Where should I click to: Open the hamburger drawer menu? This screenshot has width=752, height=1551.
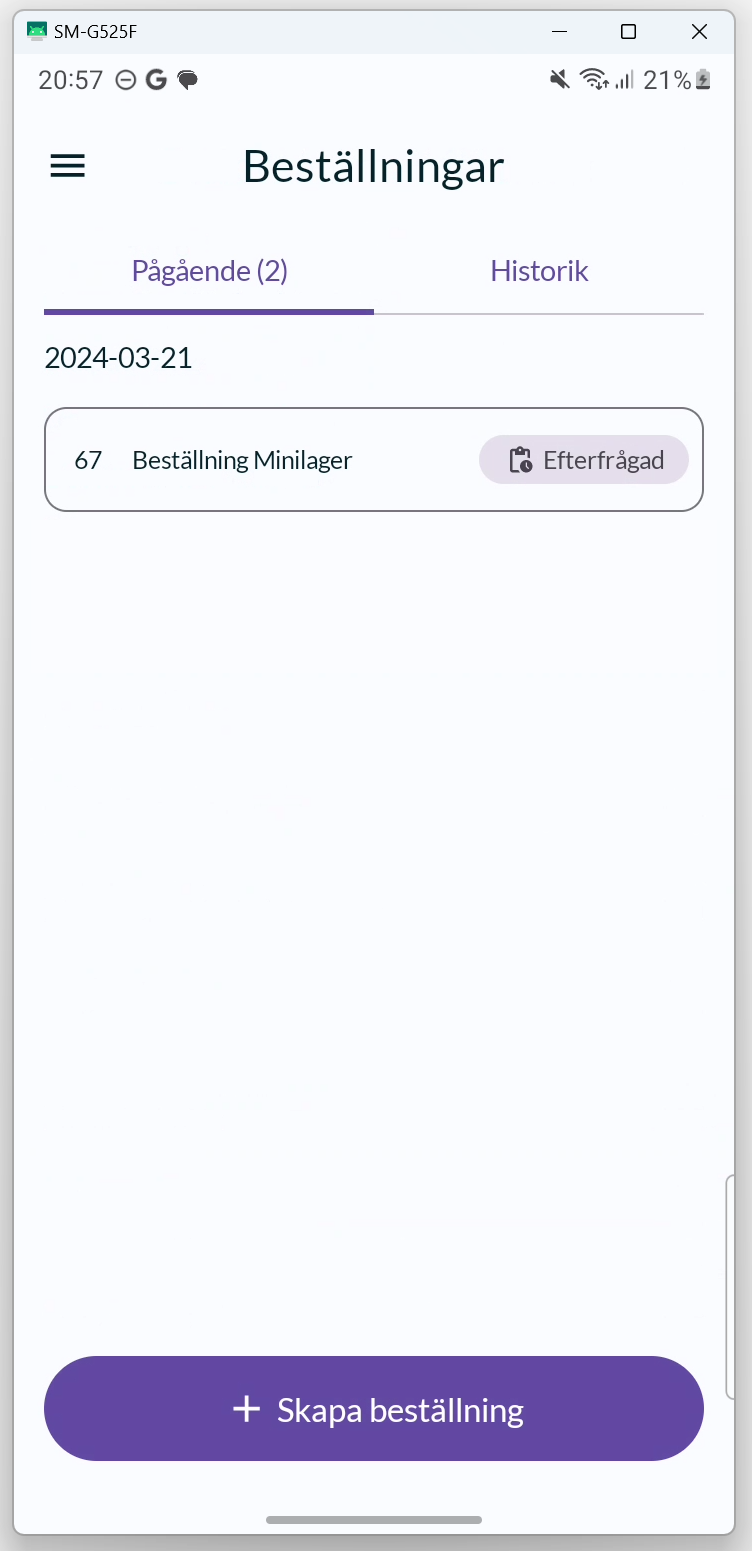68,166
